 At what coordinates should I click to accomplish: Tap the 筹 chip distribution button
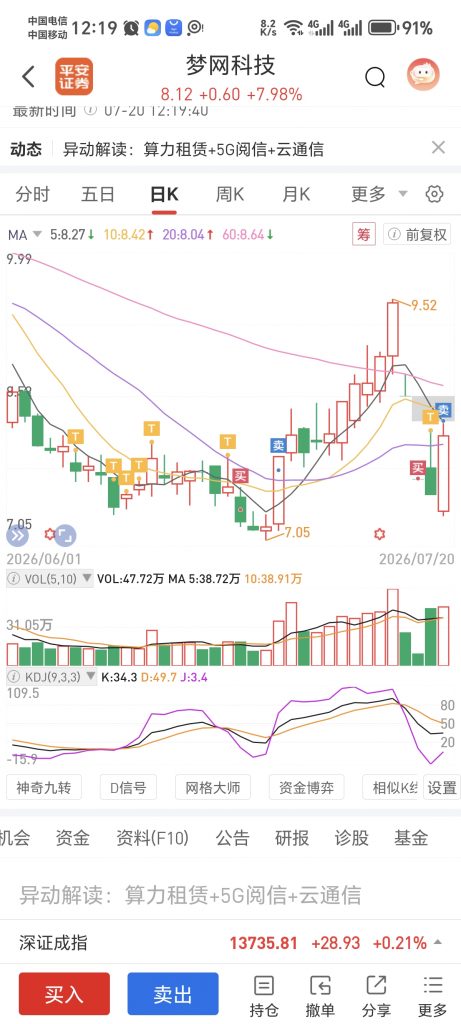[363, 234]
